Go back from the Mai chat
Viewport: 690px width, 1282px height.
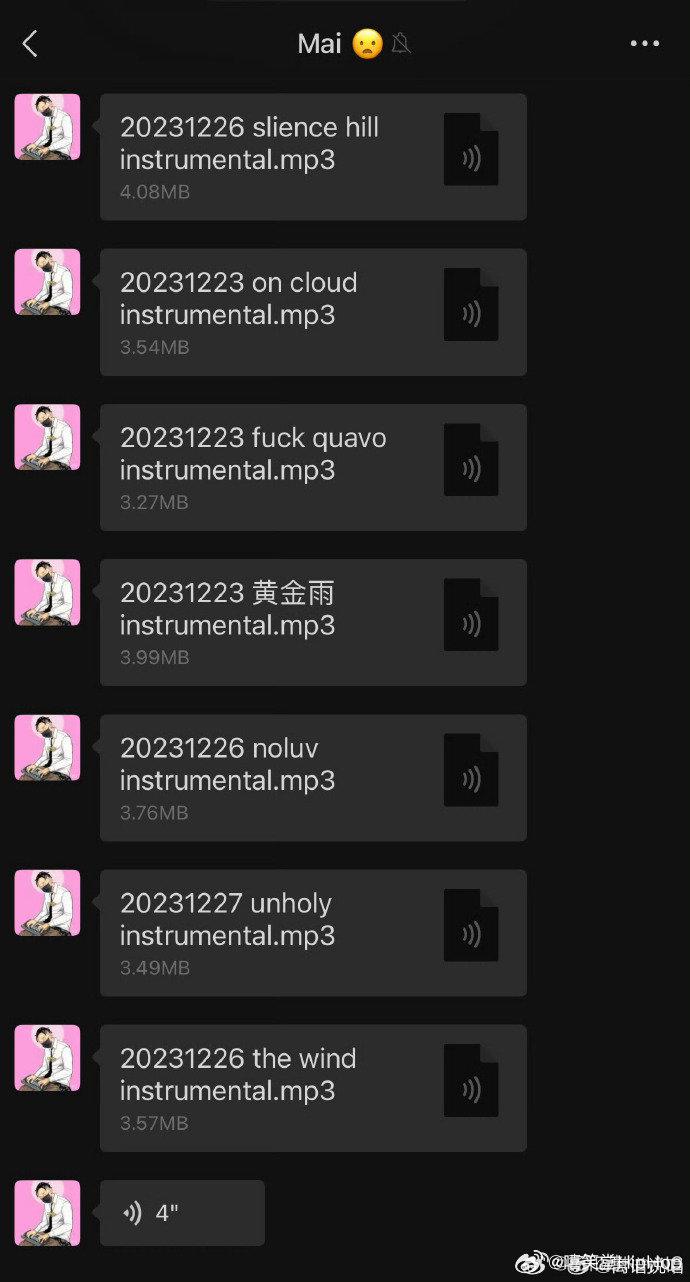[x=30, y=43]
